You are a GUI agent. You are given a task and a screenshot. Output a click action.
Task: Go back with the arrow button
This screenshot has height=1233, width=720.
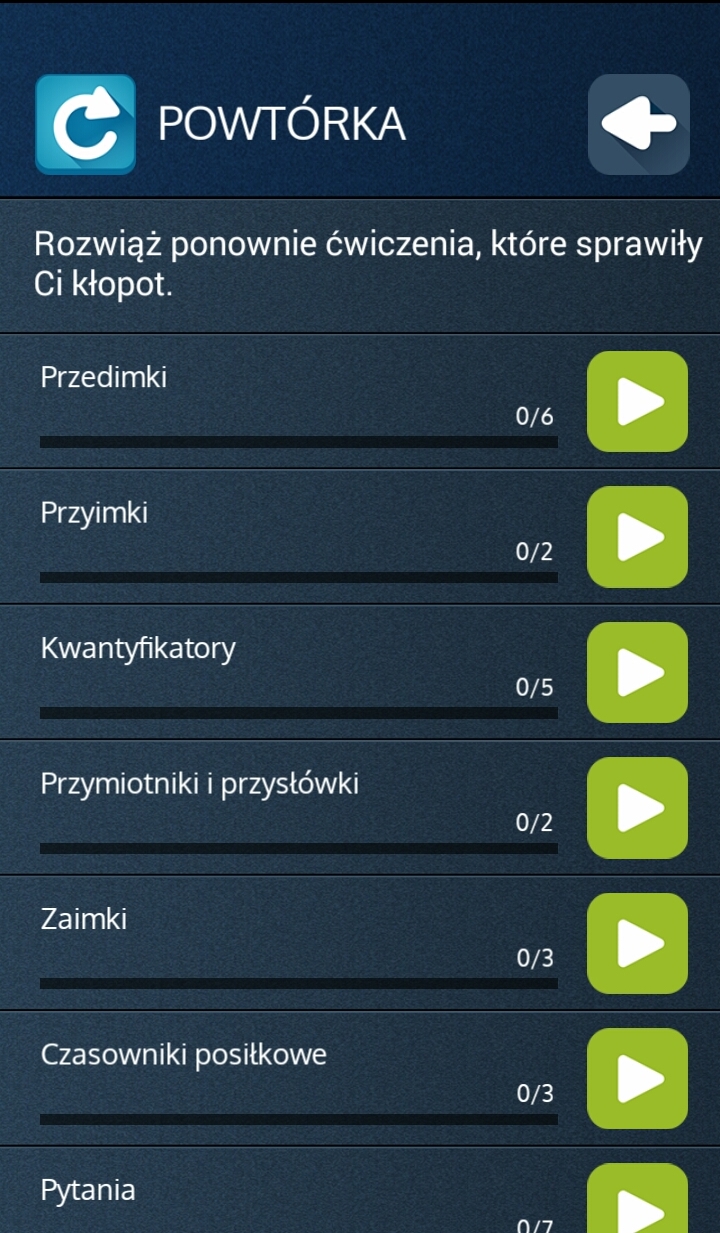coord(638,124)
